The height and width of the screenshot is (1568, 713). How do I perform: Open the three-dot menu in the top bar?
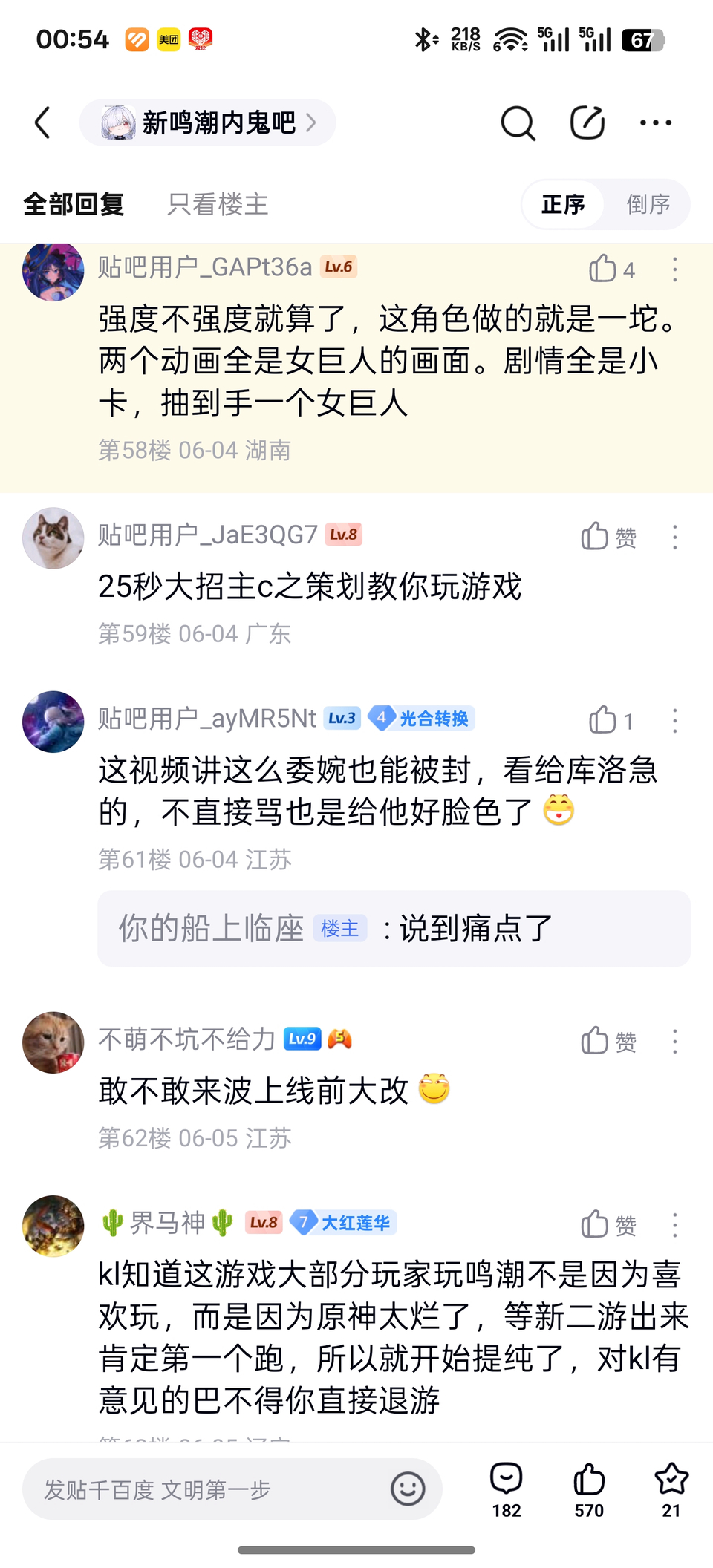[656, 122]
